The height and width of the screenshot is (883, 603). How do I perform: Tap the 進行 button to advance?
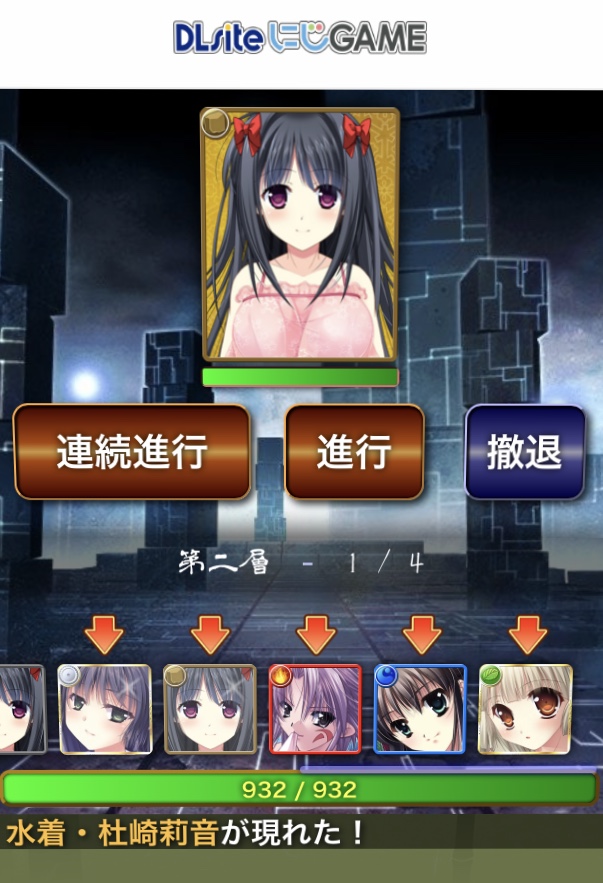[x=354, y=452]
